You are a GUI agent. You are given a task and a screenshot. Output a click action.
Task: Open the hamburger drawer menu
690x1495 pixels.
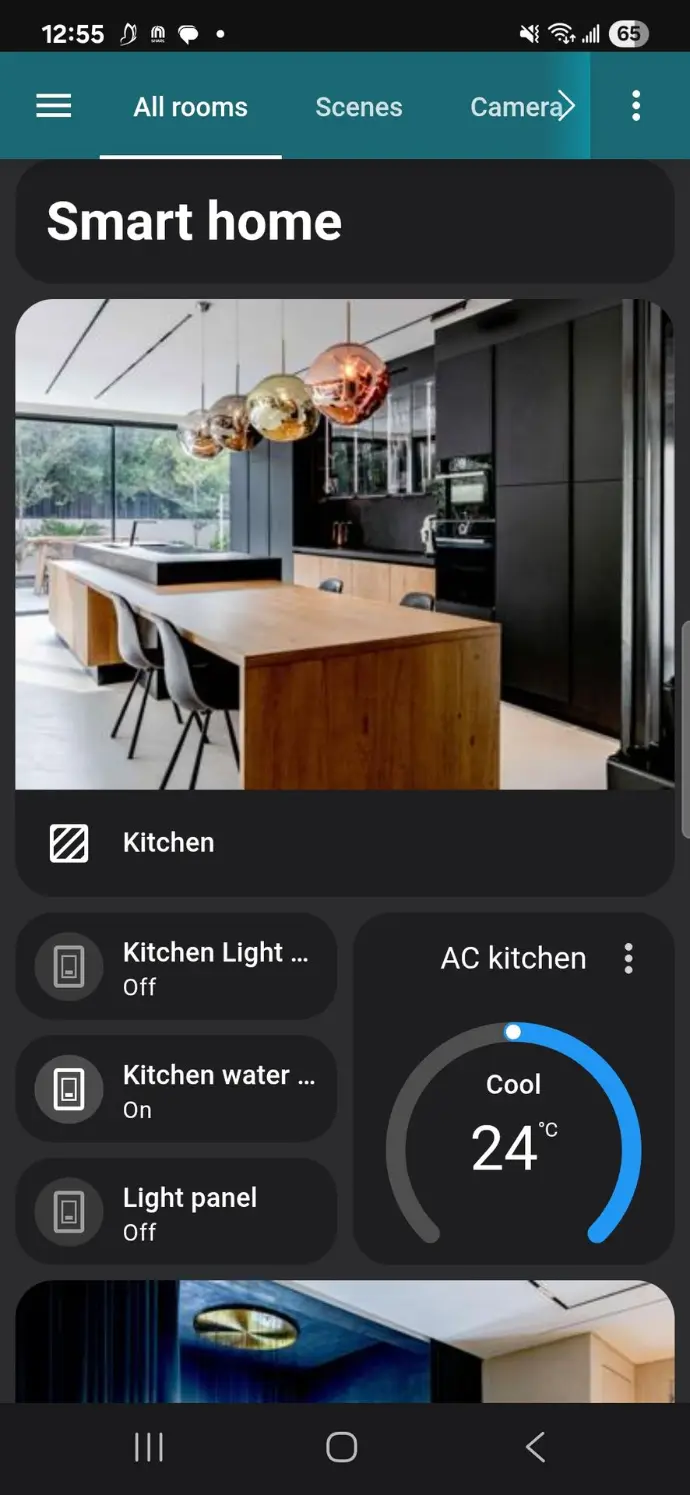tap(54, 107)
